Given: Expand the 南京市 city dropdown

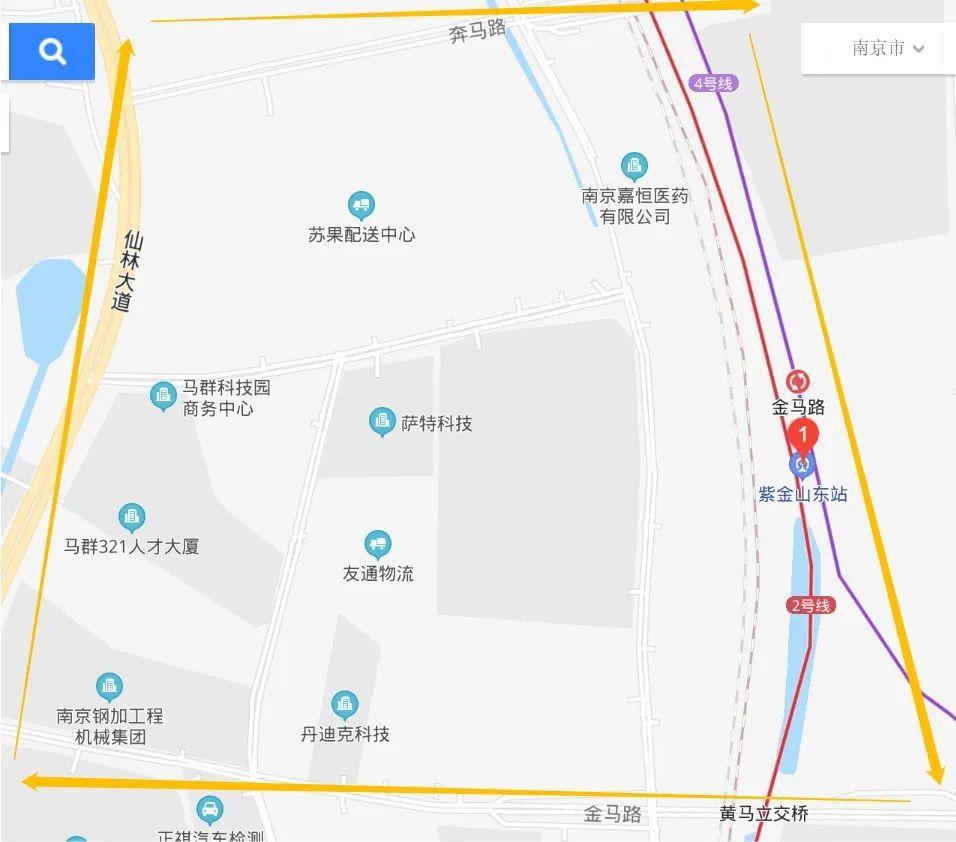Looking at the screenshot, I should [888, 48].
